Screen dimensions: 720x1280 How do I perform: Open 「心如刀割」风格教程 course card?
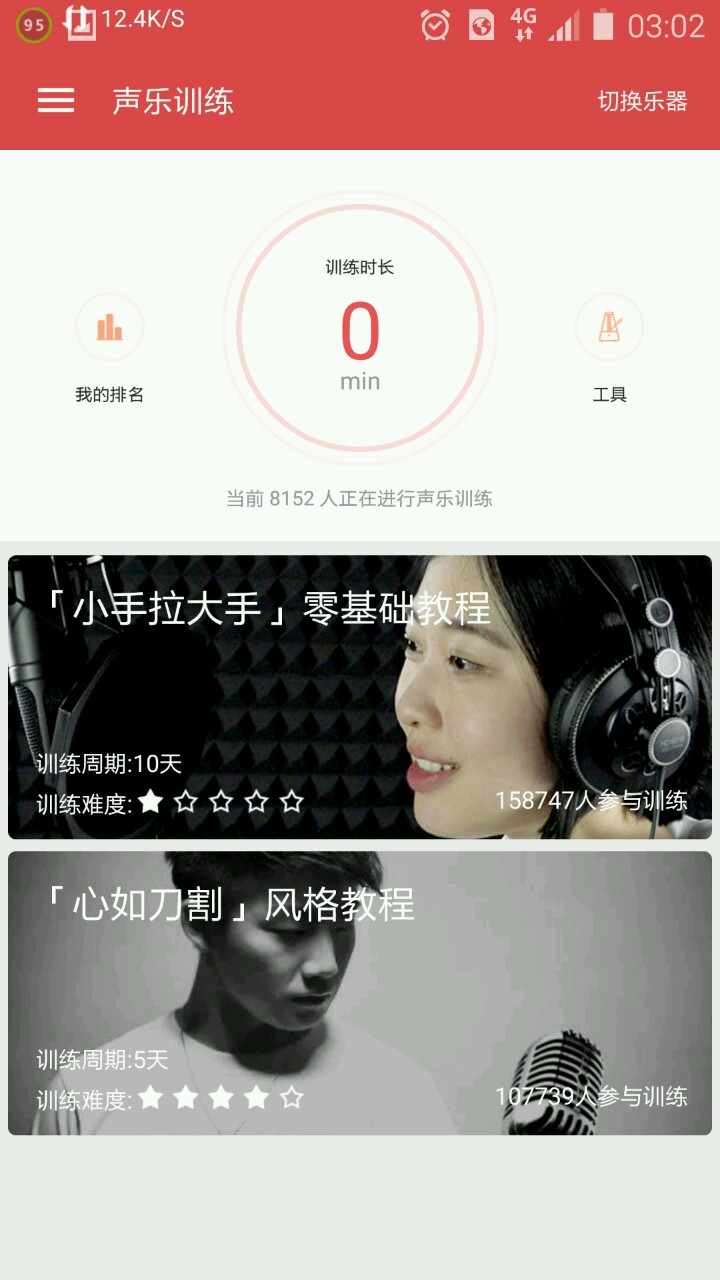point(360,993)
